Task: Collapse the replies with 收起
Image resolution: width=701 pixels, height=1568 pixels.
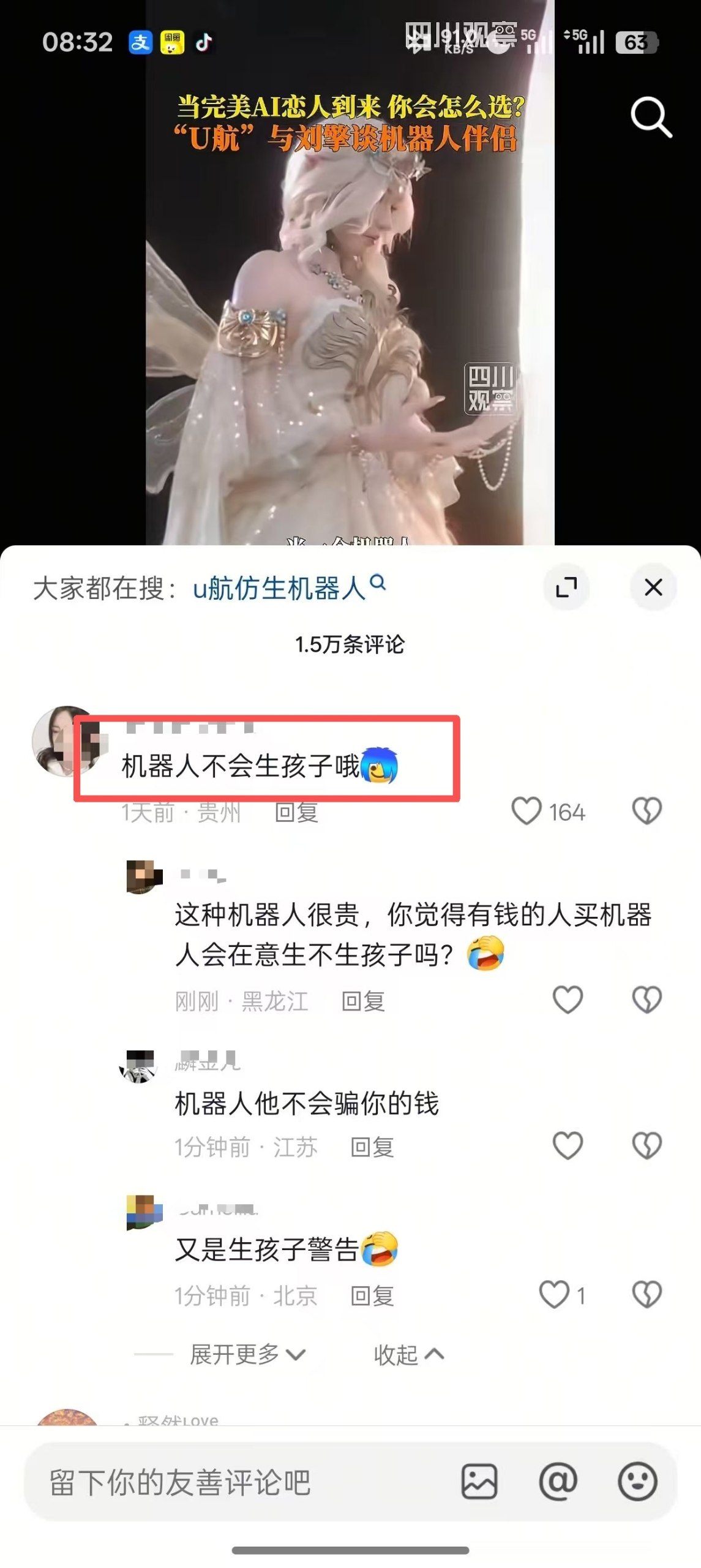Action: point(409,1354)
